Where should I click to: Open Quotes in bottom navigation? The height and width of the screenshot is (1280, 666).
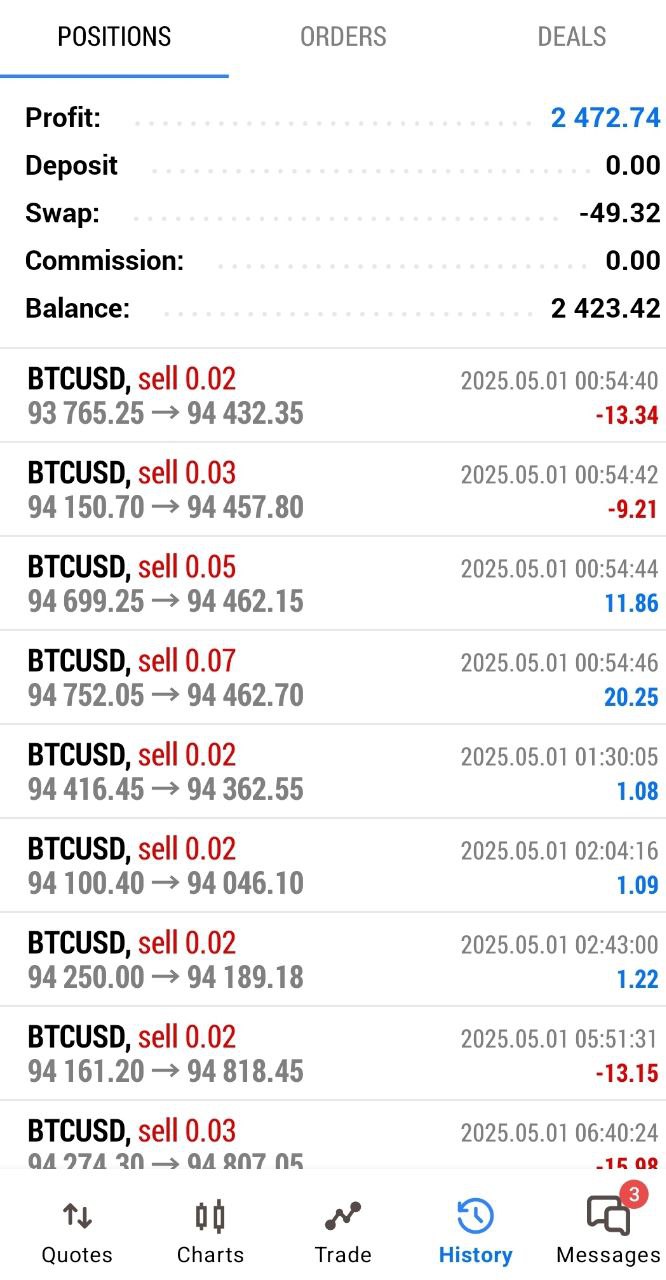coord(77,1232)
